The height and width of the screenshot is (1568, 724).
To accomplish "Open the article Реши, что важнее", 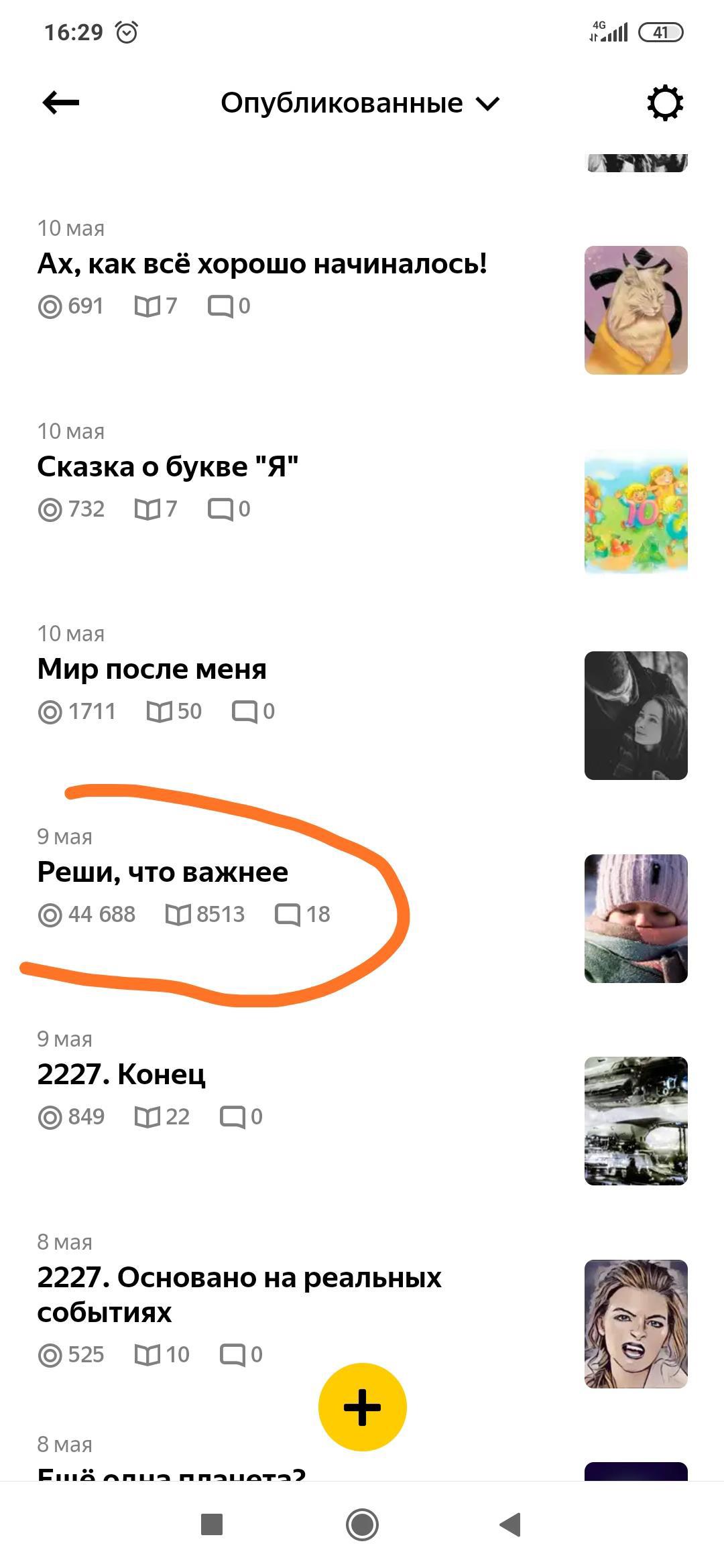I will pos(163,872).
